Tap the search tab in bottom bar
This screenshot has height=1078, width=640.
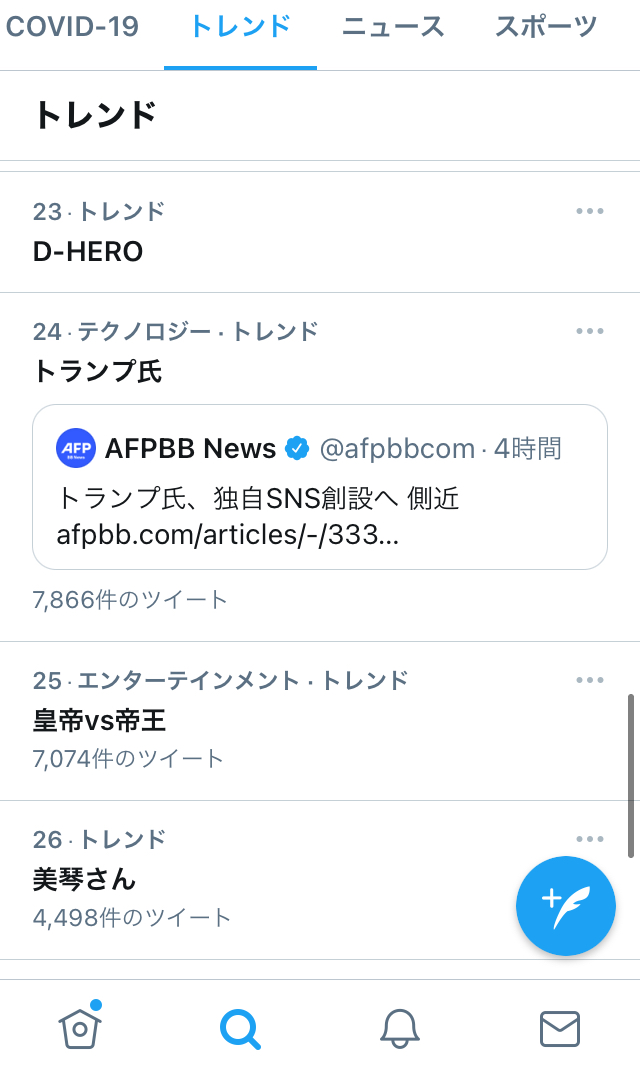(x=240, y=1028)
